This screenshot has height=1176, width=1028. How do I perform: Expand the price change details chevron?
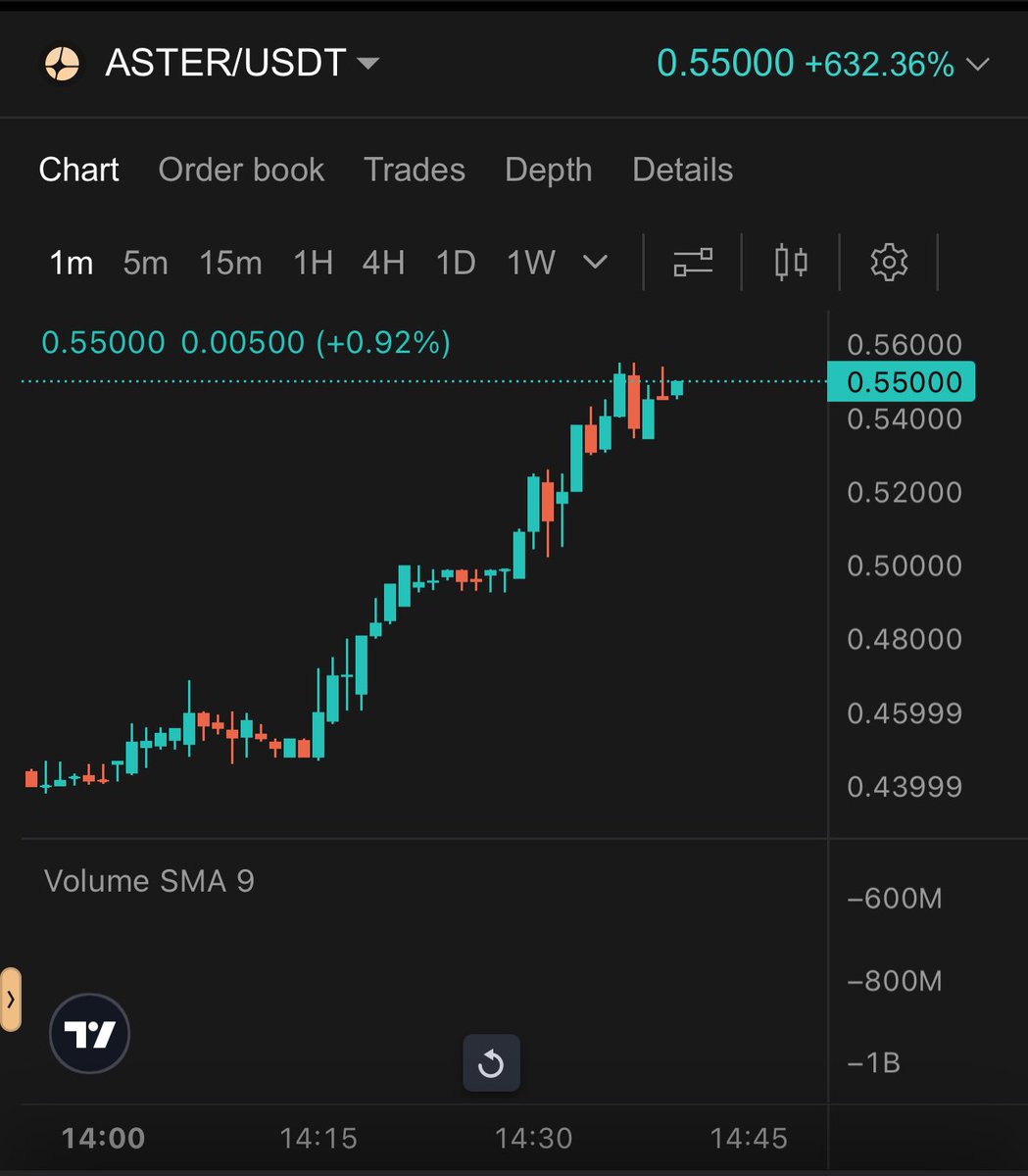(978, 66)
